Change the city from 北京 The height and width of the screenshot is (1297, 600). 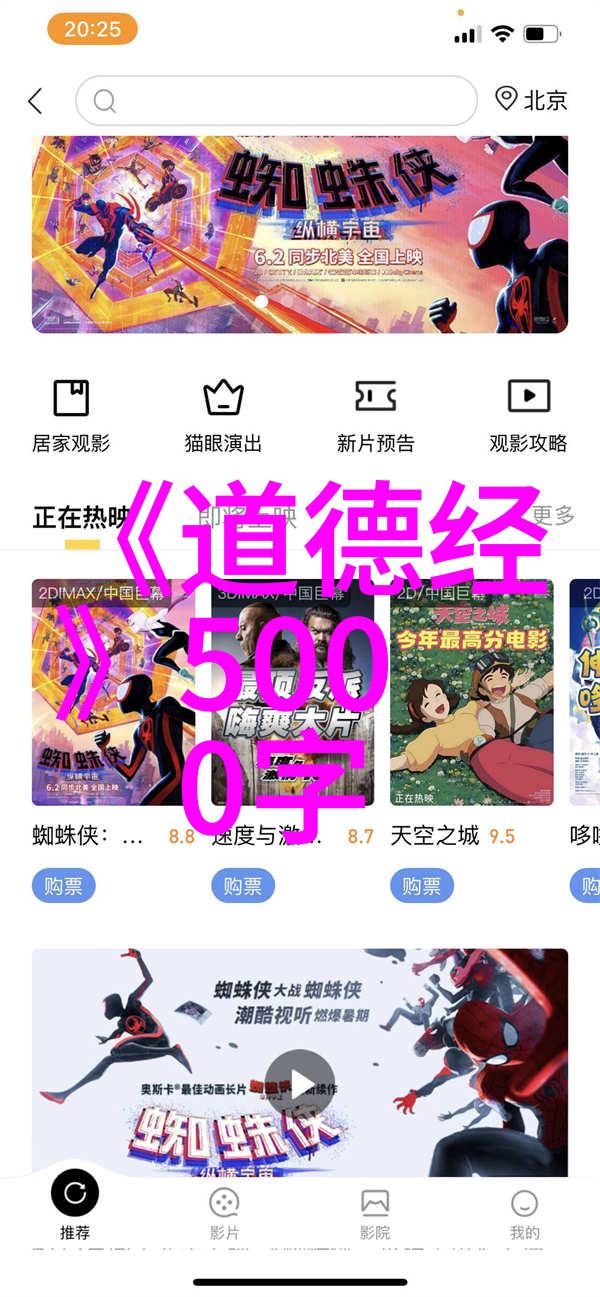coord(532,100)
